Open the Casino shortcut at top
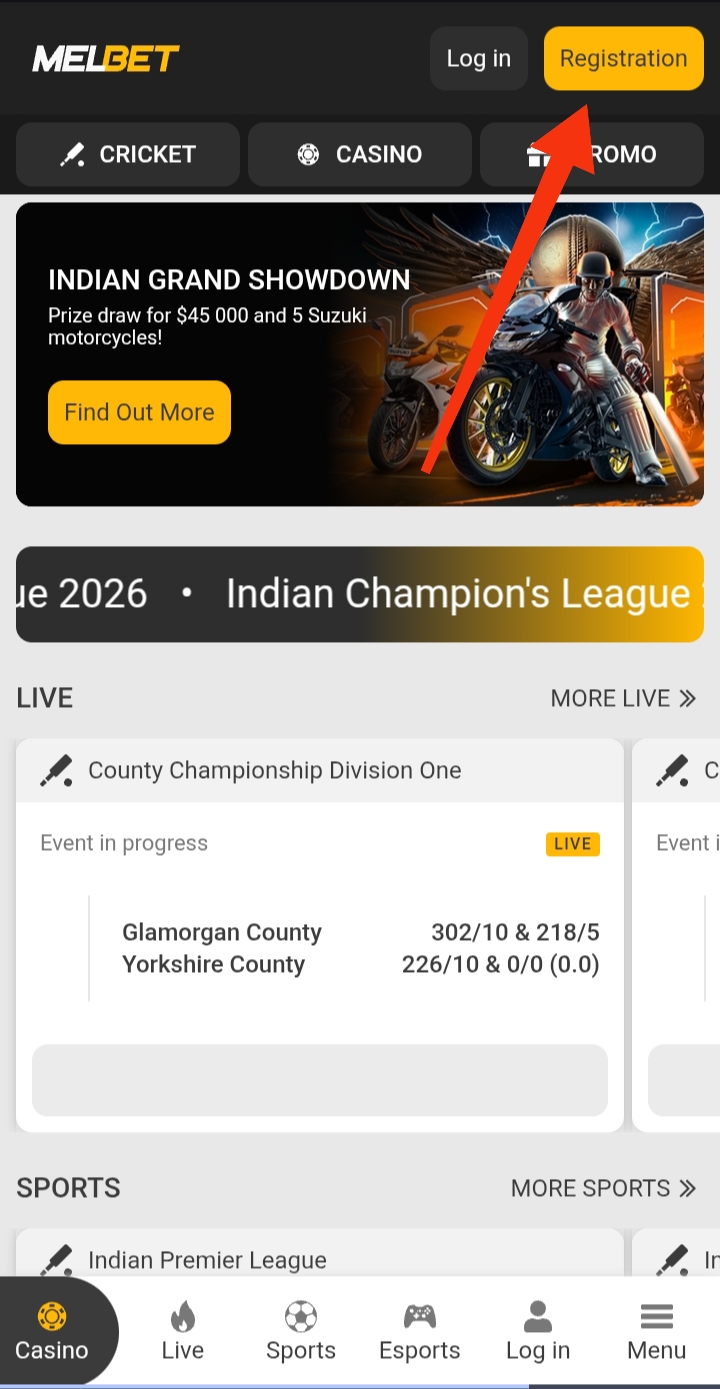This screenshot has height=1389, width=720. [360, 154]
